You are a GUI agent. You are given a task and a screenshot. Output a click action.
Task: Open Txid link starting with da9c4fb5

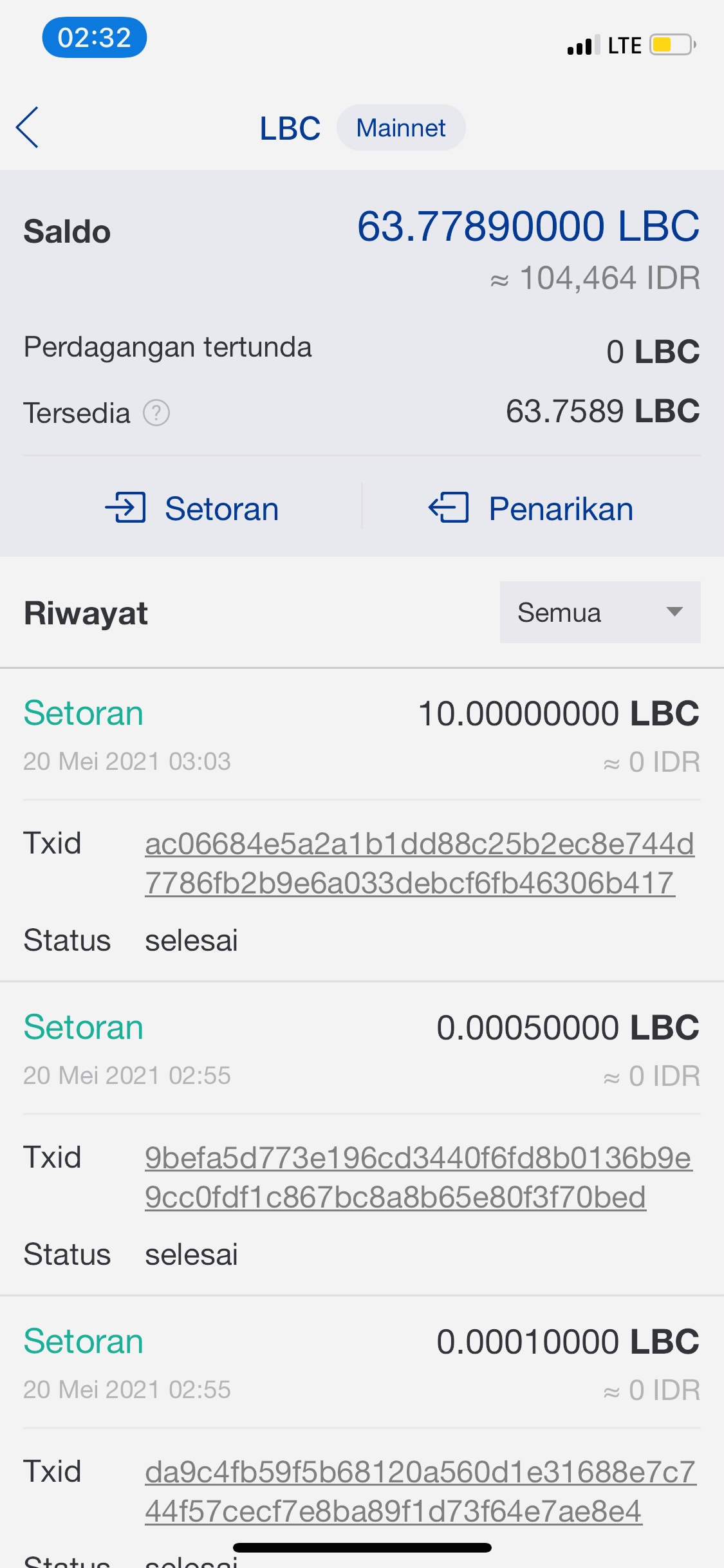point(420,1491)
